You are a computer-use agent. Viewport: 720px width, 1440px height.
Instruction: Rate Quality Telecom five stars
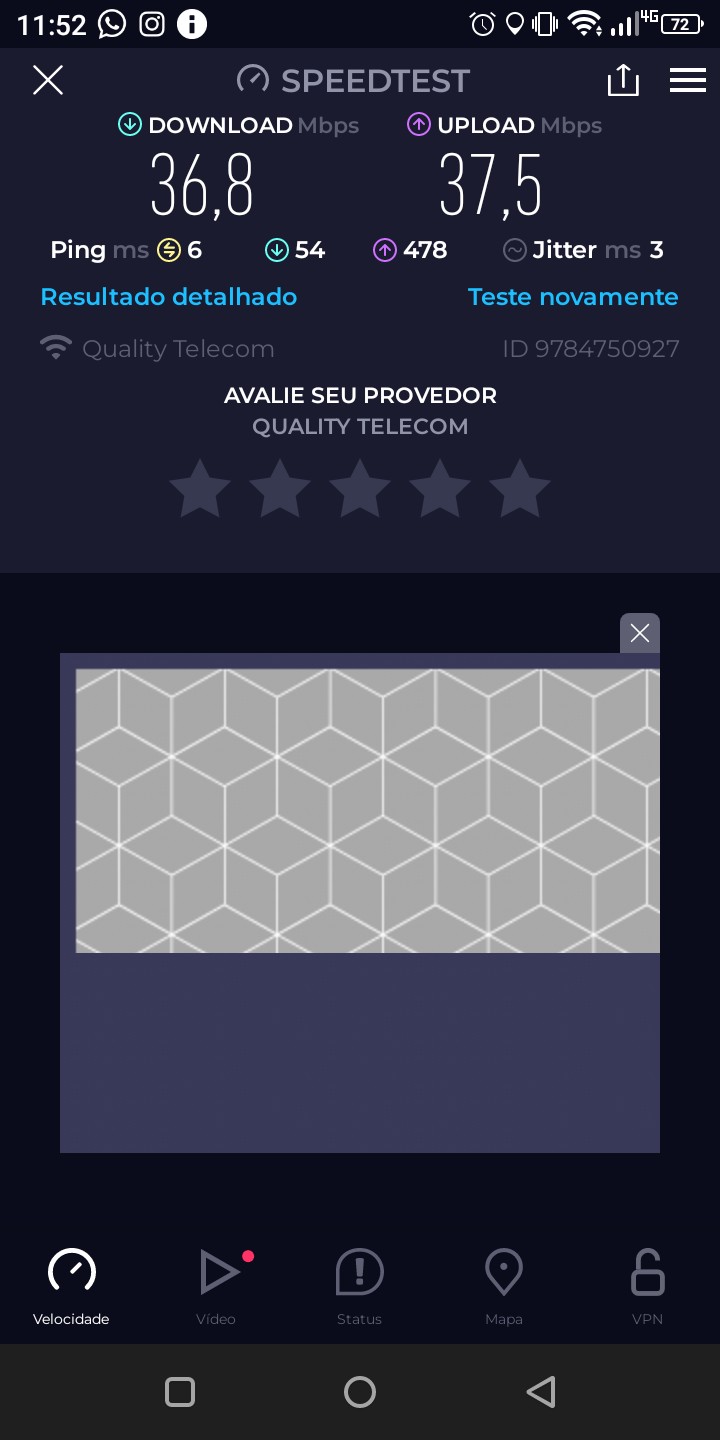point(520,489)
